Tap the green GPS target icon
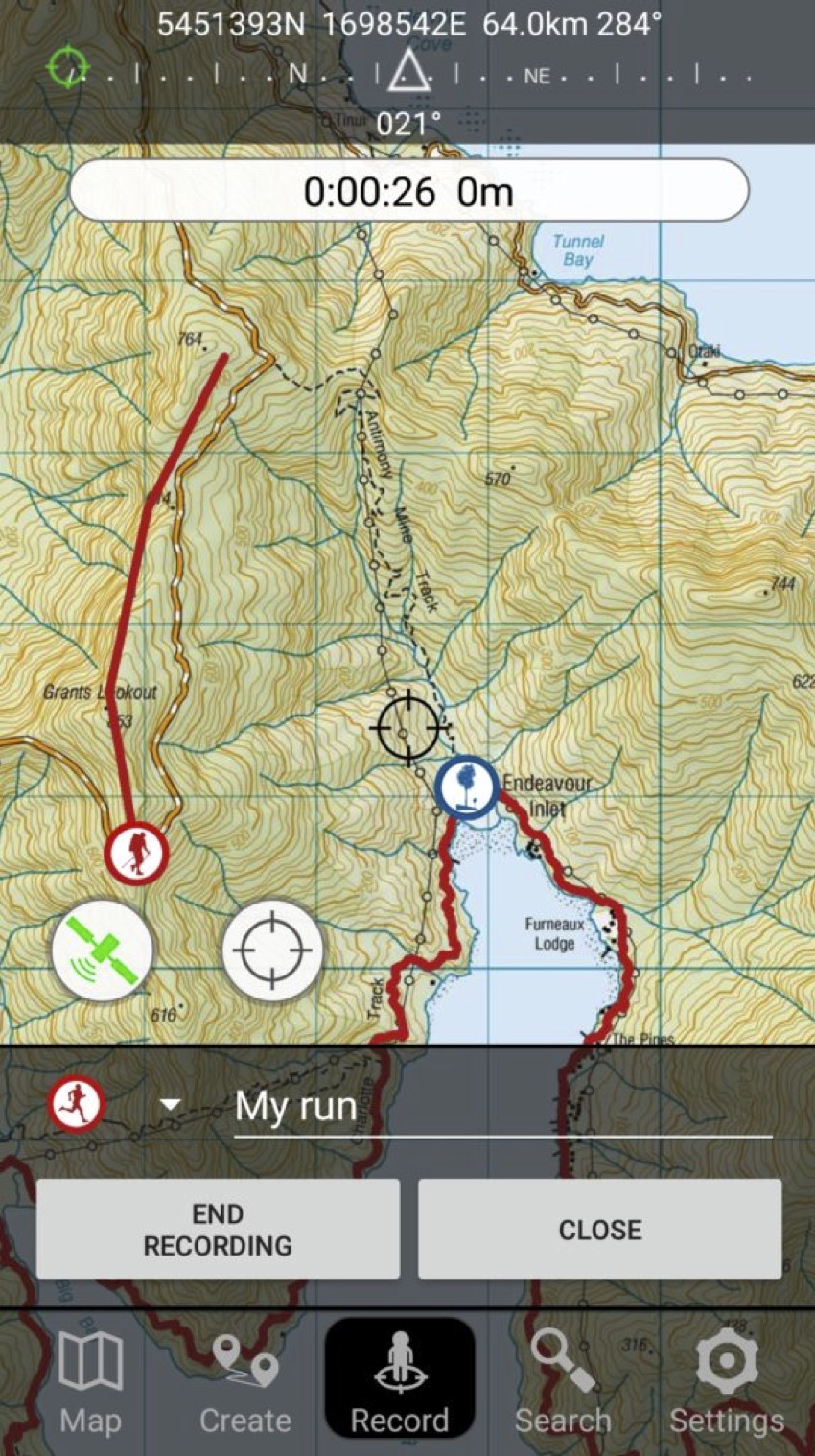The width and height of the screenshot is (815, 1456). [x=67, y=68]
